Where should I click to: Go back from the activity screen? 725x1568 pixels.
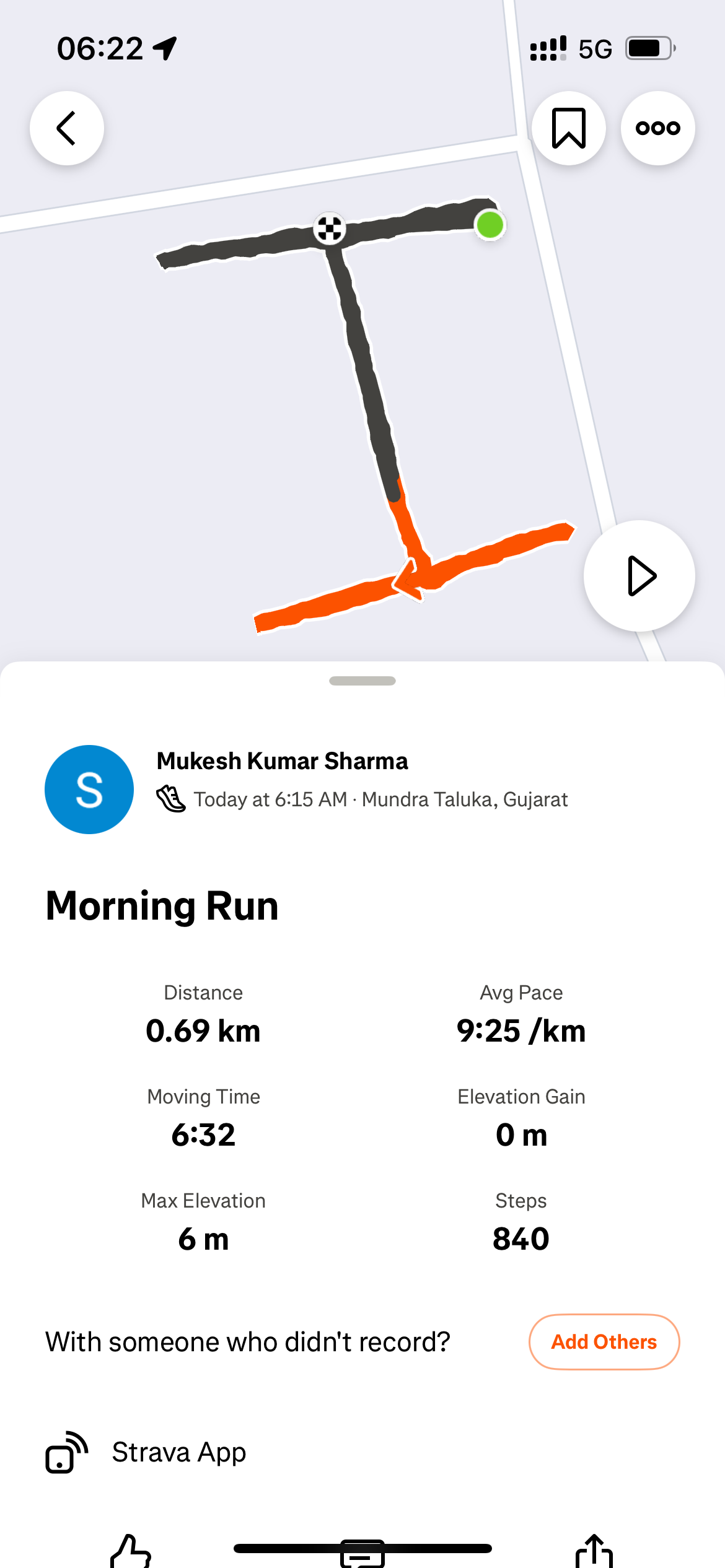pos(67,128)
